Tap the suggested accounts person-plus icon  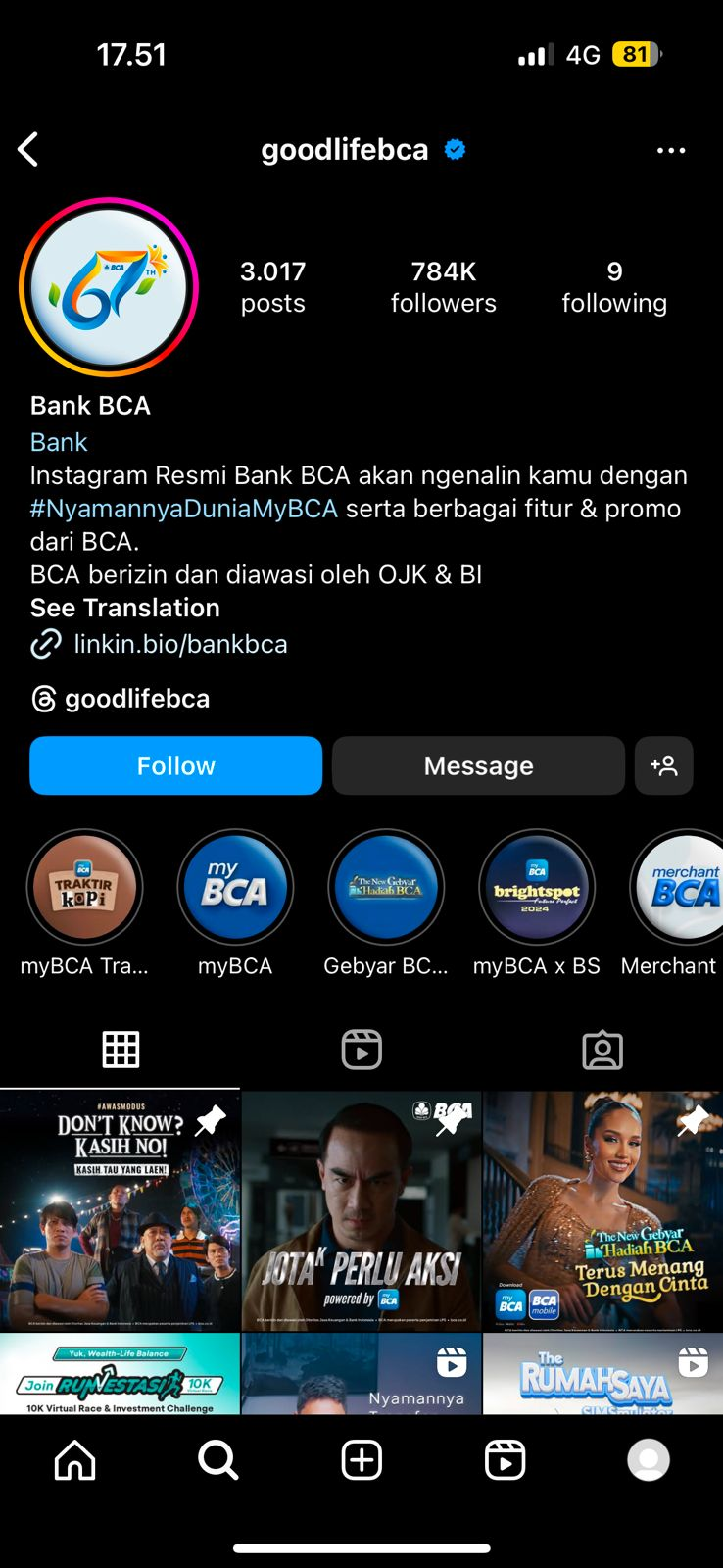point(663,765)
